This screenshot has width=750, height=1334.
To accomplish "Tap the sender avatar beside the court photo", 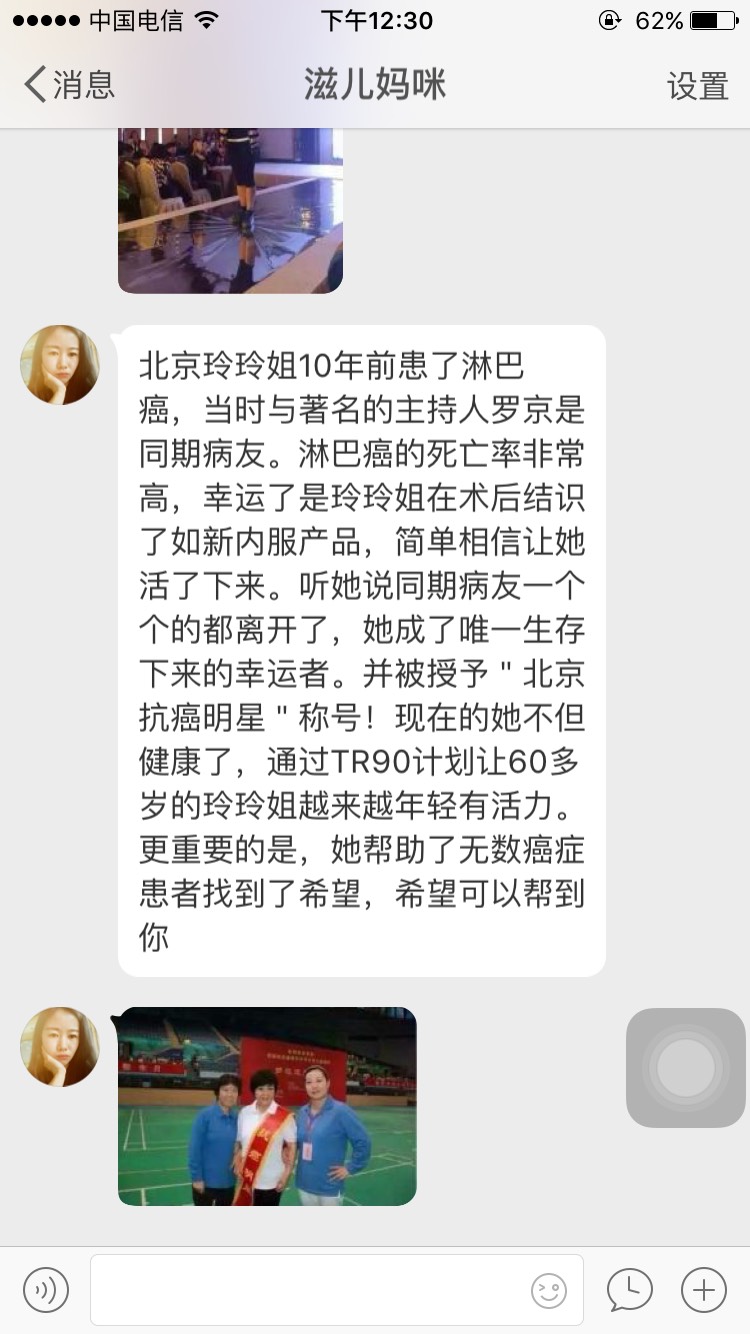I will coord(60,1047).
